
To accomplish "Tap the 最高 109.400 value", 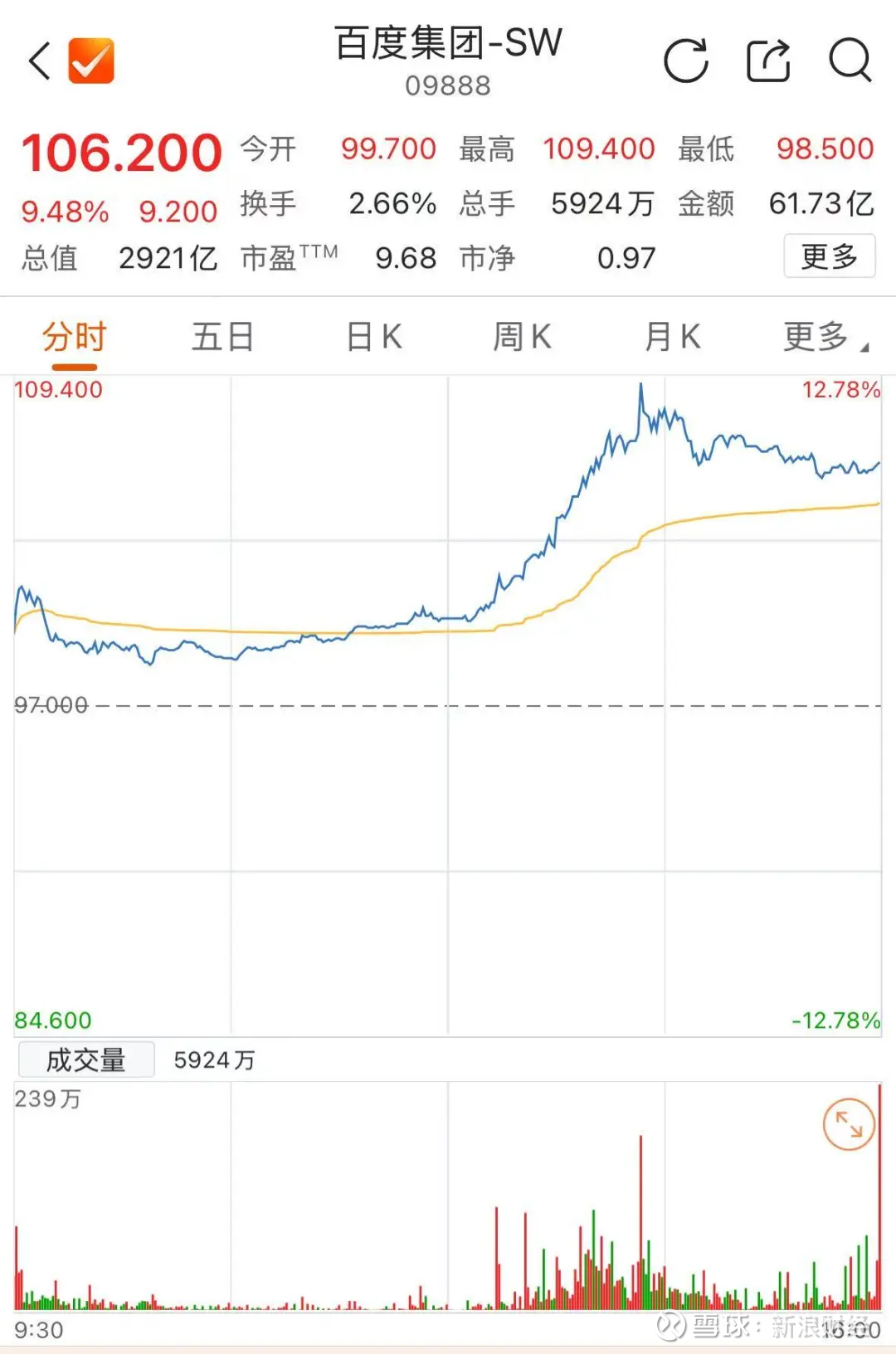I will [x=600, y=149].
